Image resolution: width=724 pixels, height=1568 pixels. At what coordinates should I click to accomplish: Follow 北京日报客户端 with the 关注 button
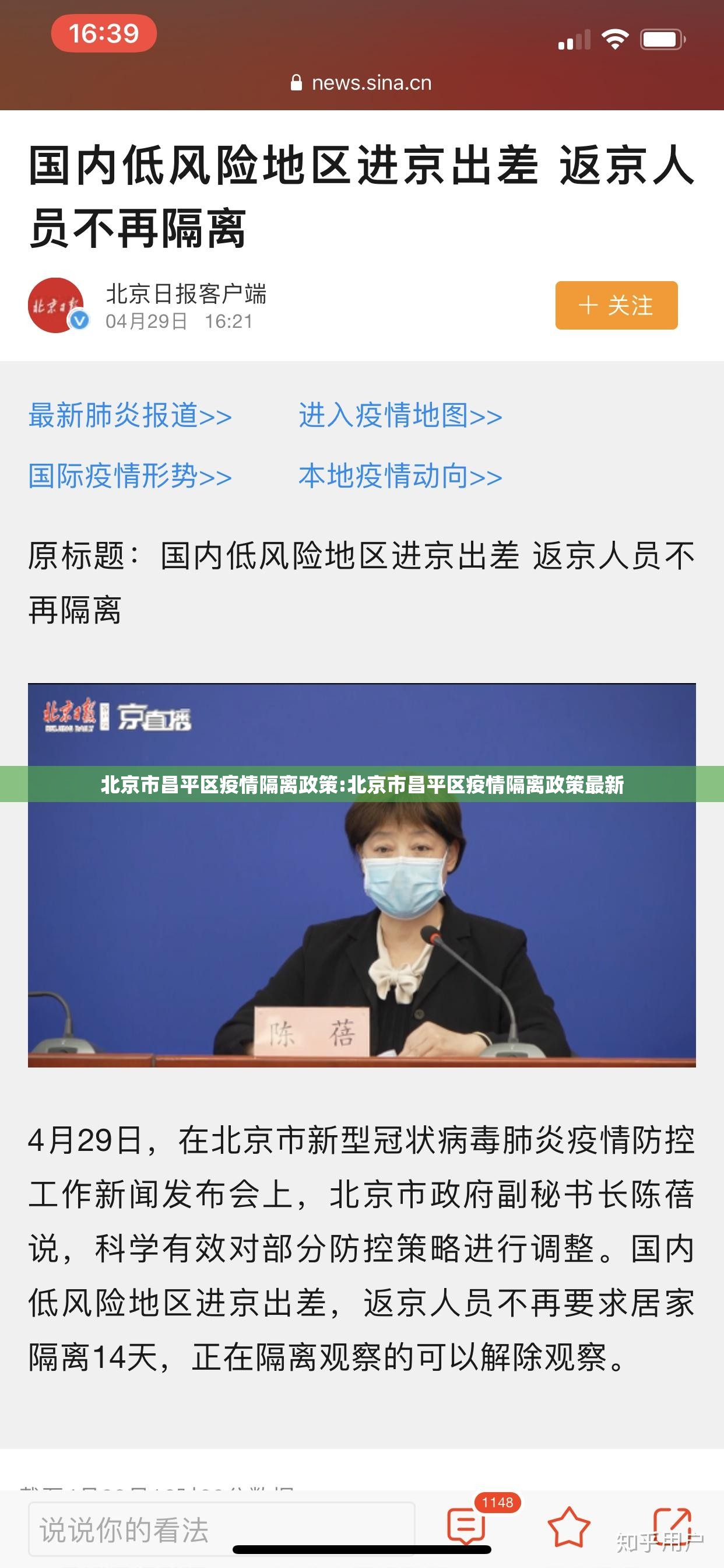tap(616, 306)
